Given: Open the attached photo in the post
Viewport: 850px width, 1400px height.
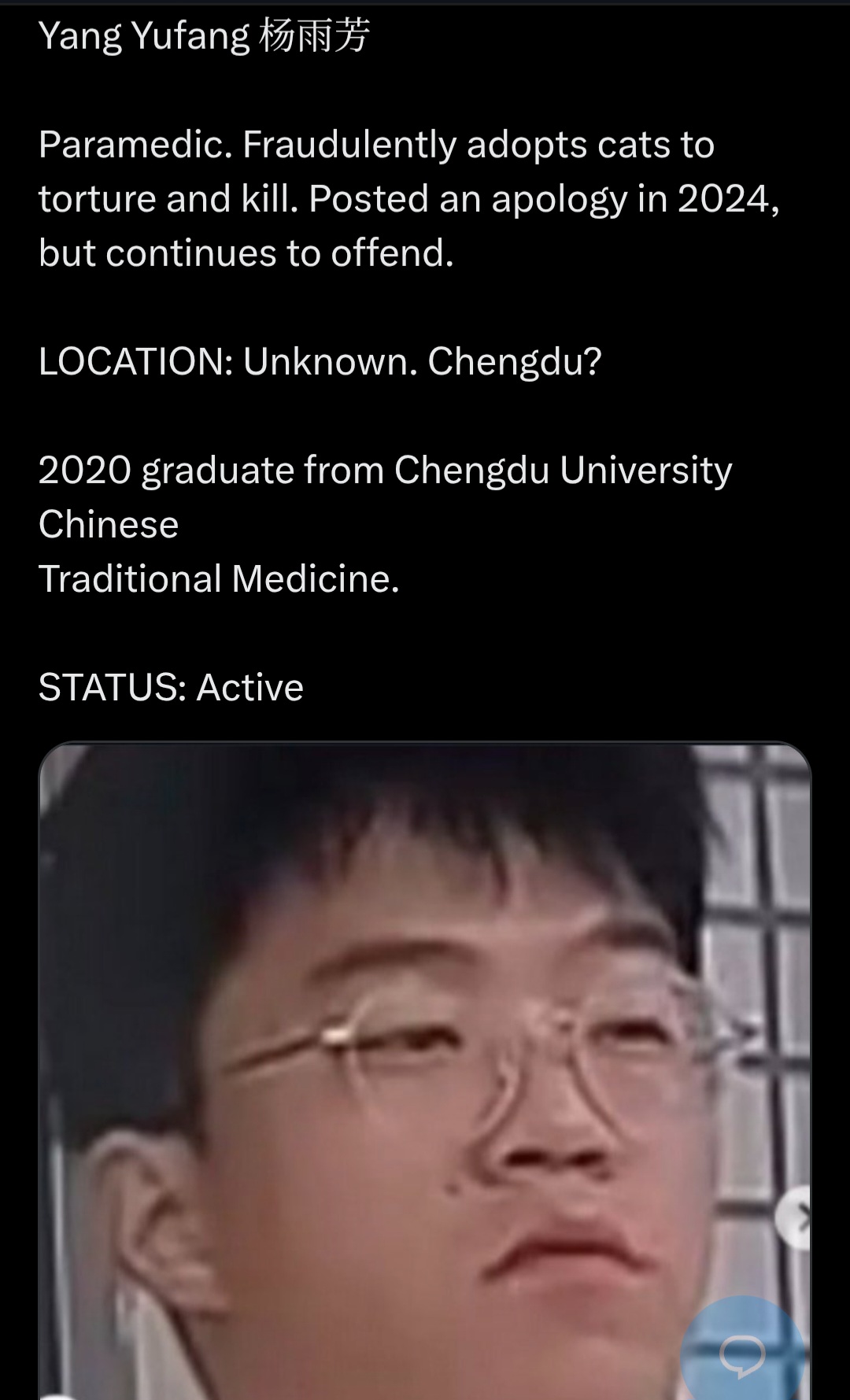Looking at the screenshot, I should coord(424,1070).
